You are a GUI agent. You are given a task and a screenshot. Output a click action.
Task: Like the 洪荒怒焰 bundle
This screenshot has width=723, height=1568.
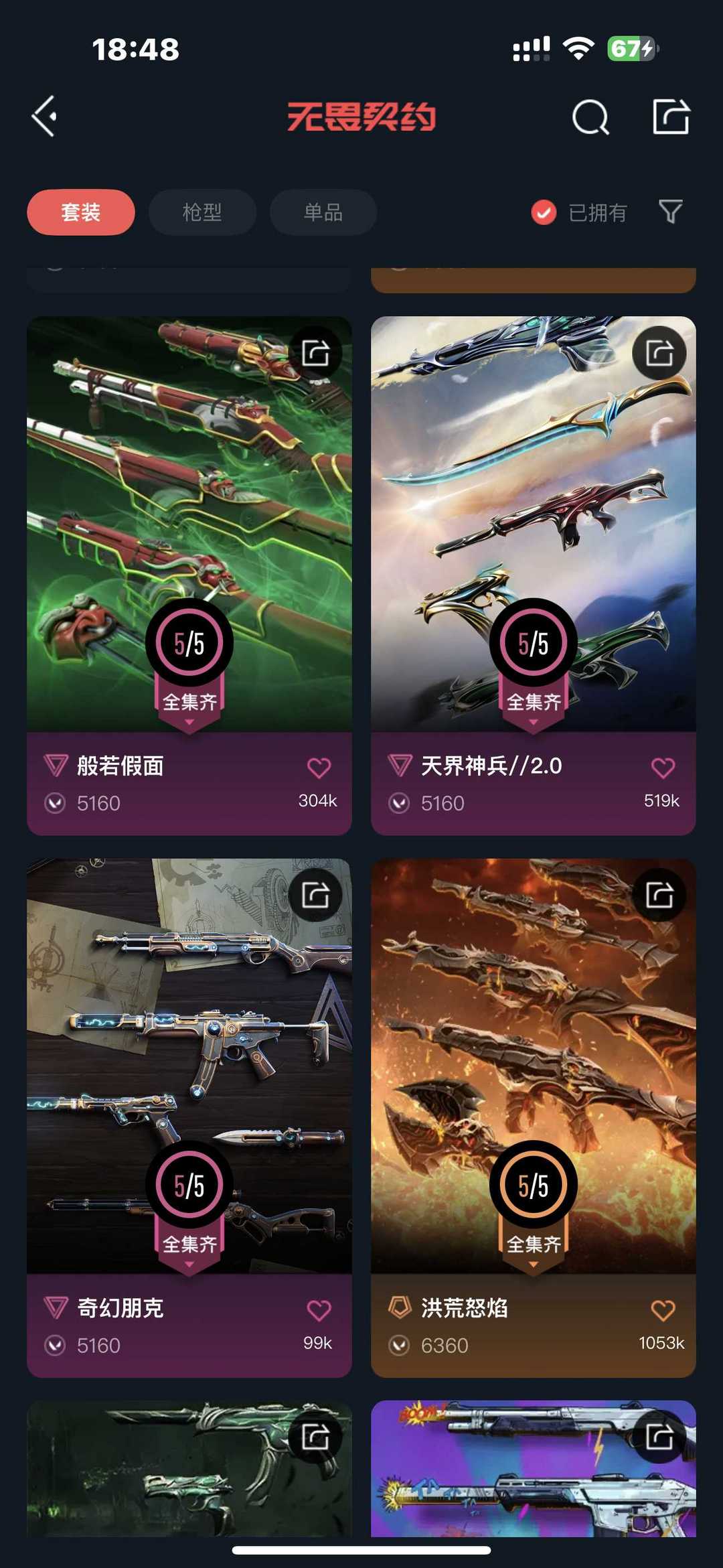click(x=663, y=1310)
